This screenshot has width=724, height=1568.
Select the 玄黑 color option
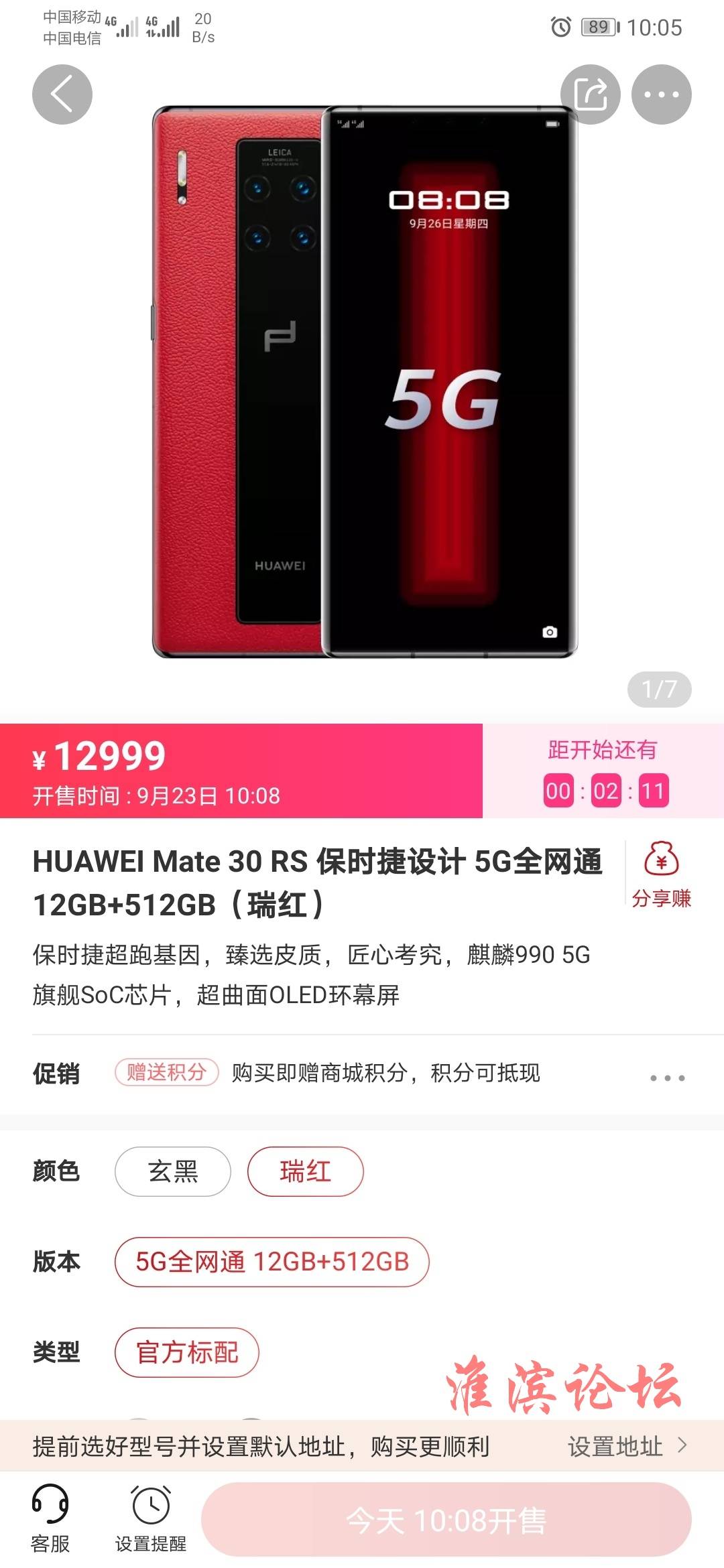tap(173, 1172)
